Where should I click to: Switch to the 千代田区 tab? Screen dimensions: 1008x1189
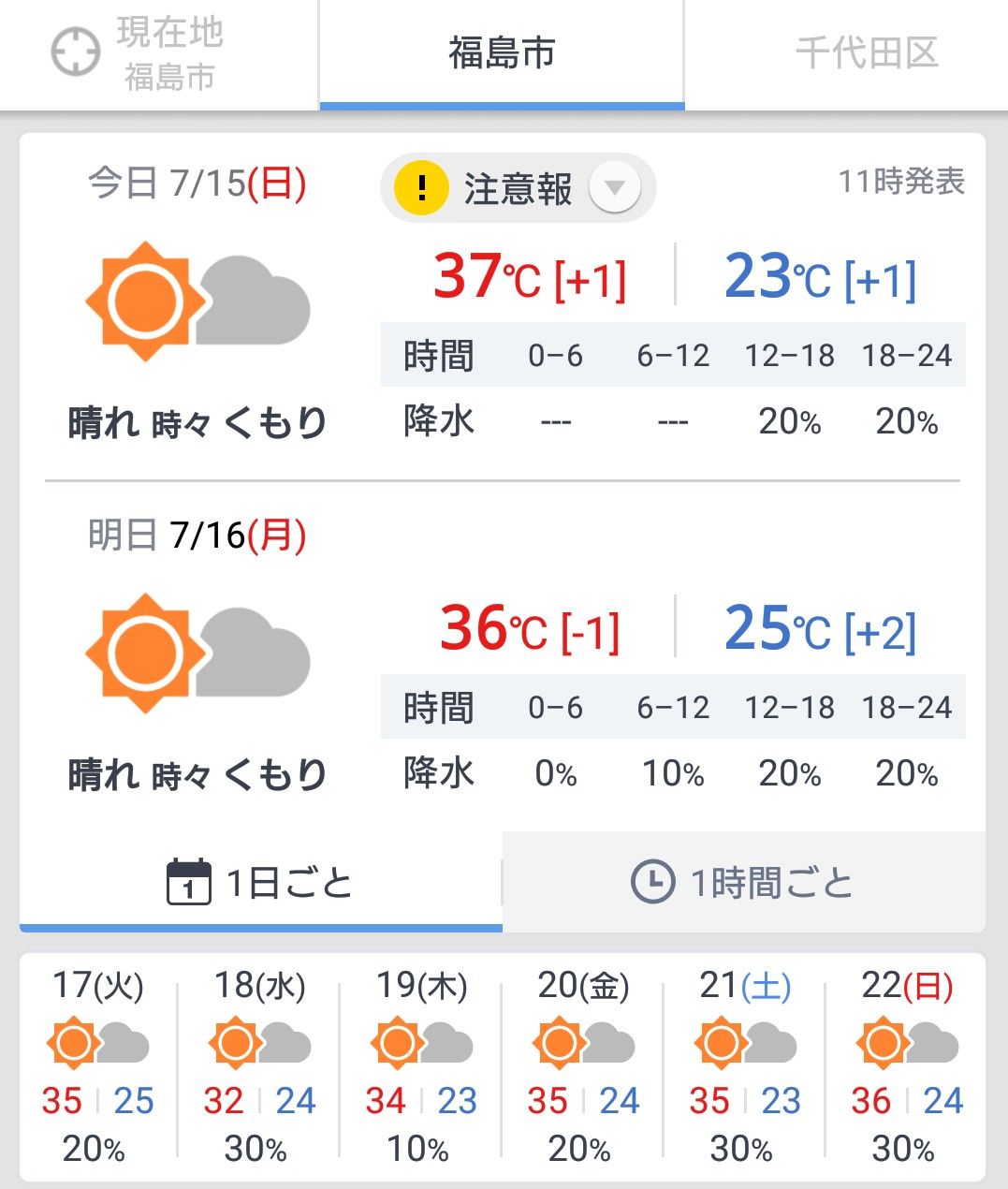point(866,53)
